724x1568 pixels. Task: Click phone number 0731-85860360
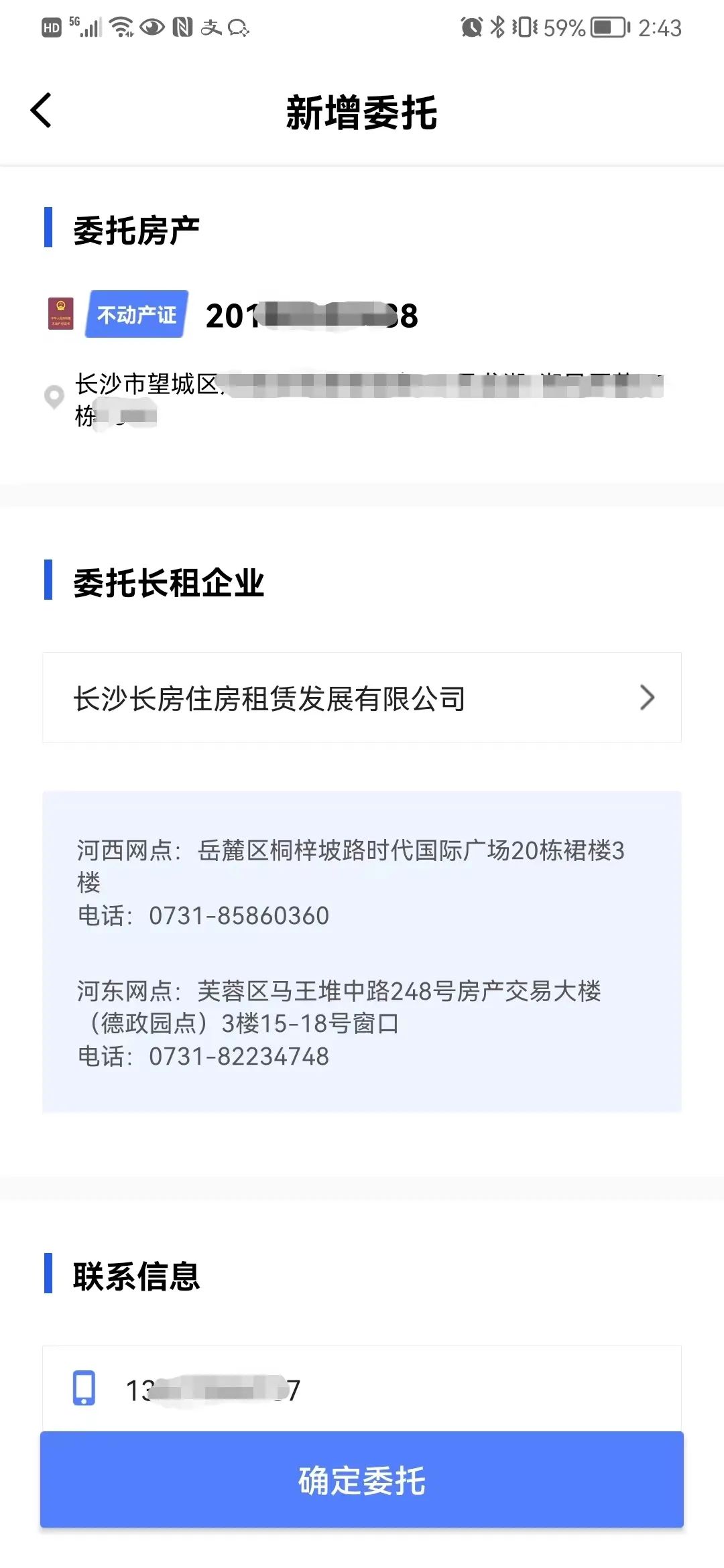click(238, 915)
